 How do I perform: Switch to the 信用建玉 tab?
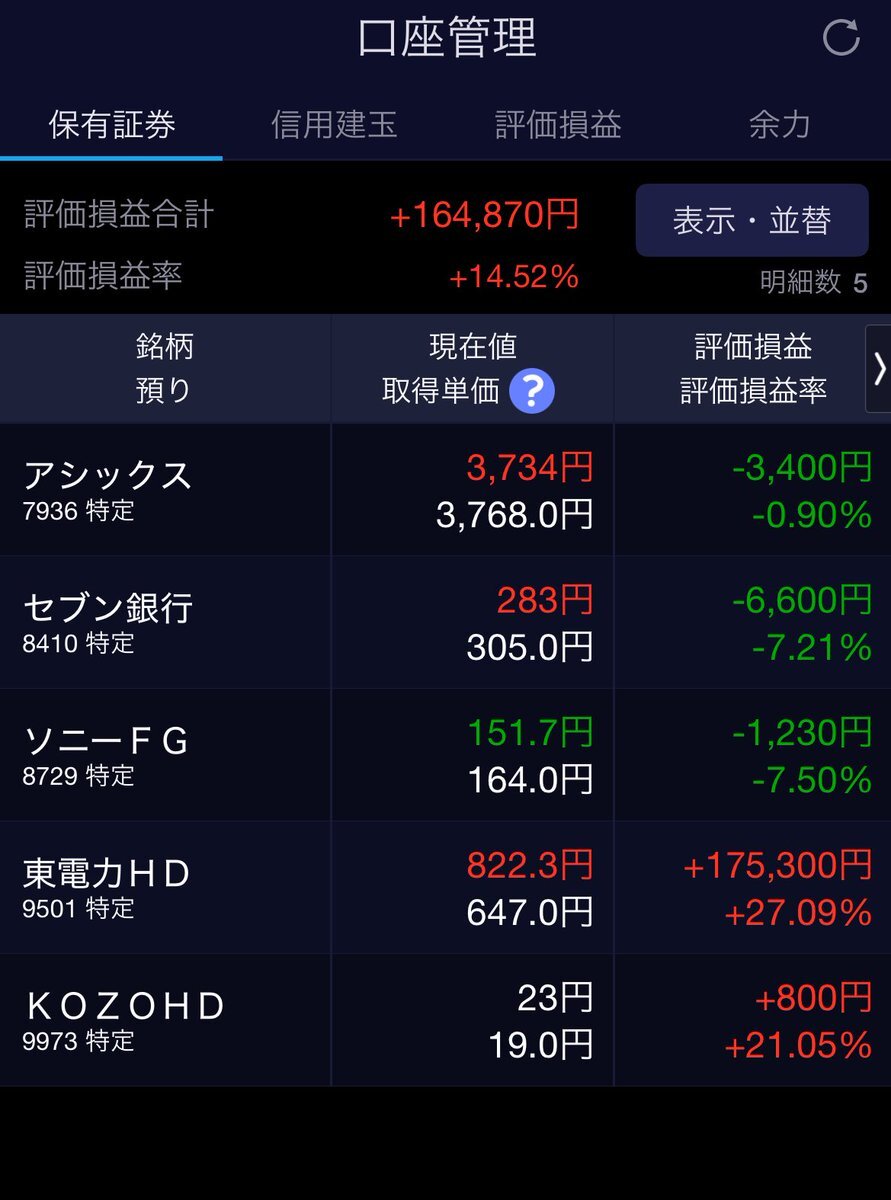[x=334, y=125]
